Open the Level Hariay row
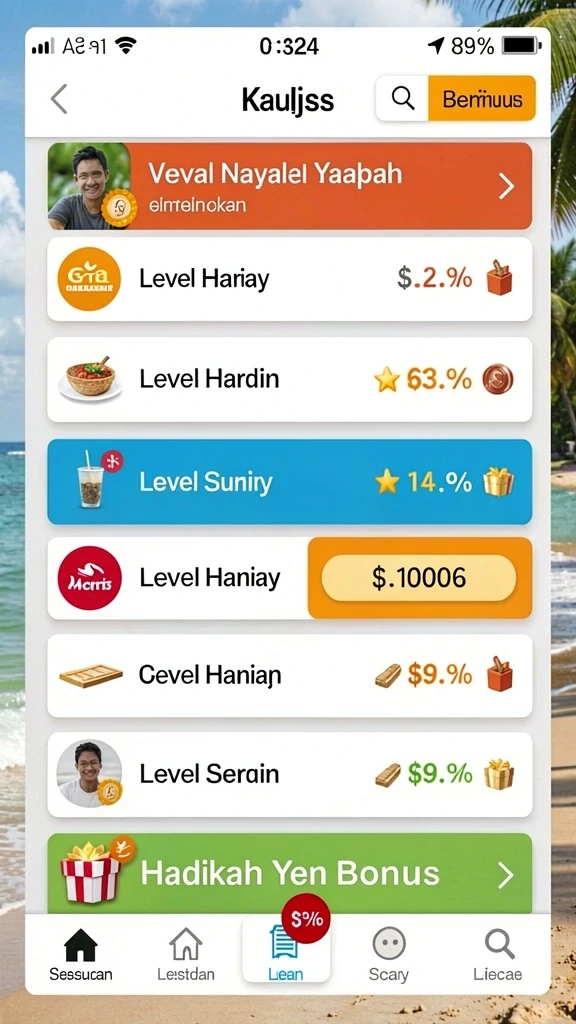The height and width of the screenshot is (1024, 576). tap(289, 279)
